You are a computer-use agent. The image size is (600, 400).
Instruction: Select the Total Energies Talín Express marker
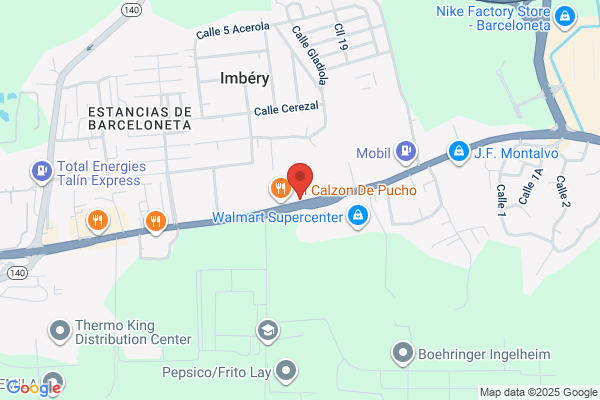(x=42, y=171)
